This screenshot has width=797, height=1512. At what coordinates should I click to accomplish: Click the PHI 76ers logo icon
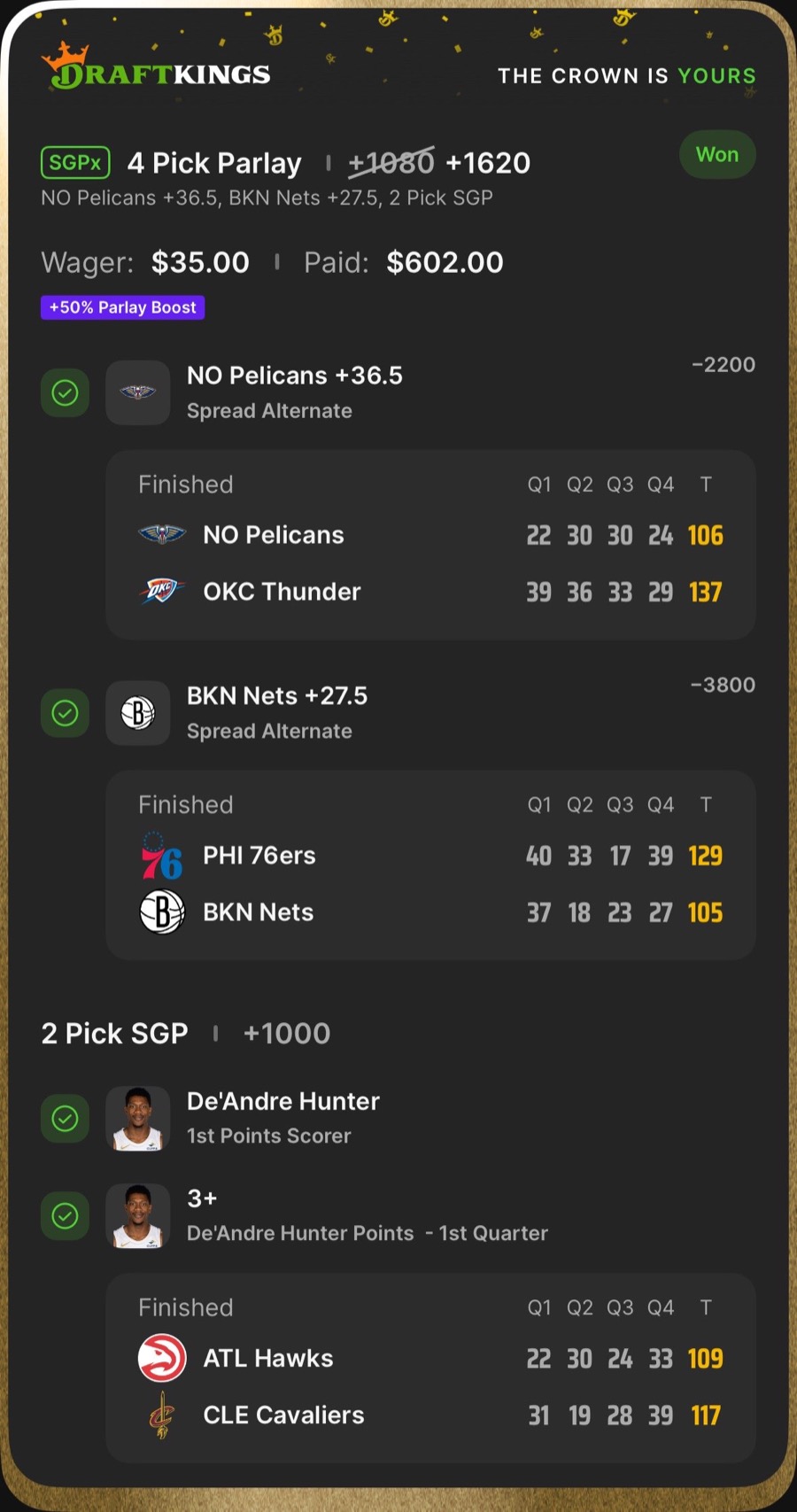(161, 855)
